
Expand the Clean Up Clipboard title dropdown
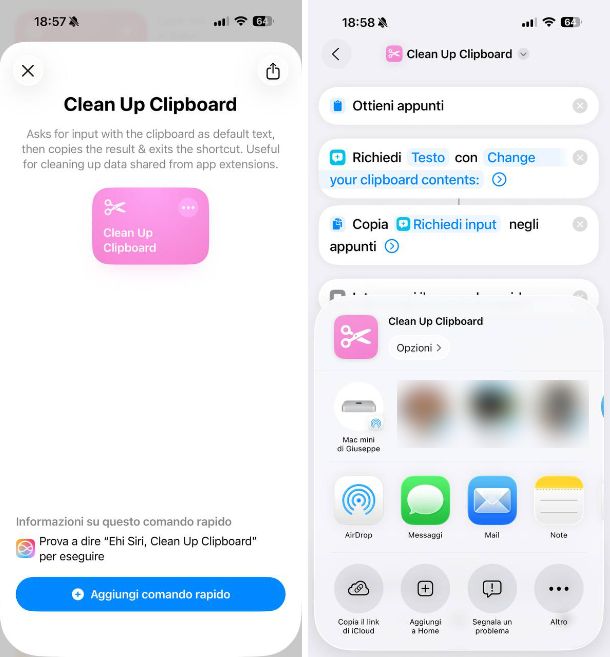click(524, 54)
